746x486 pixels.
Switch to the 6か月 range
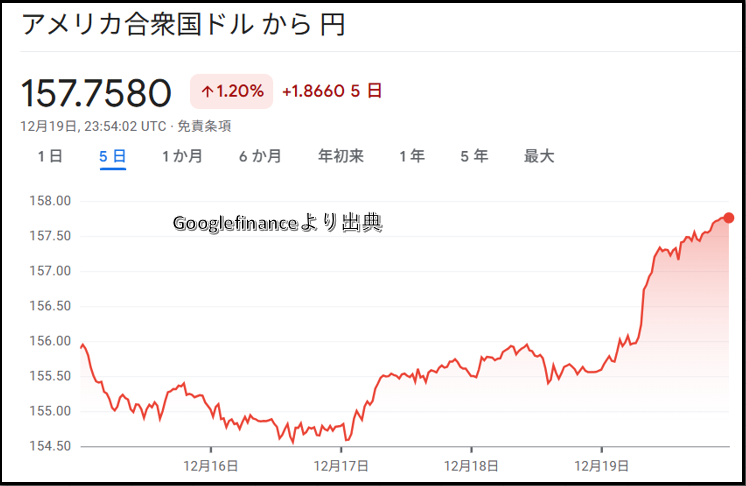point(260,156)
